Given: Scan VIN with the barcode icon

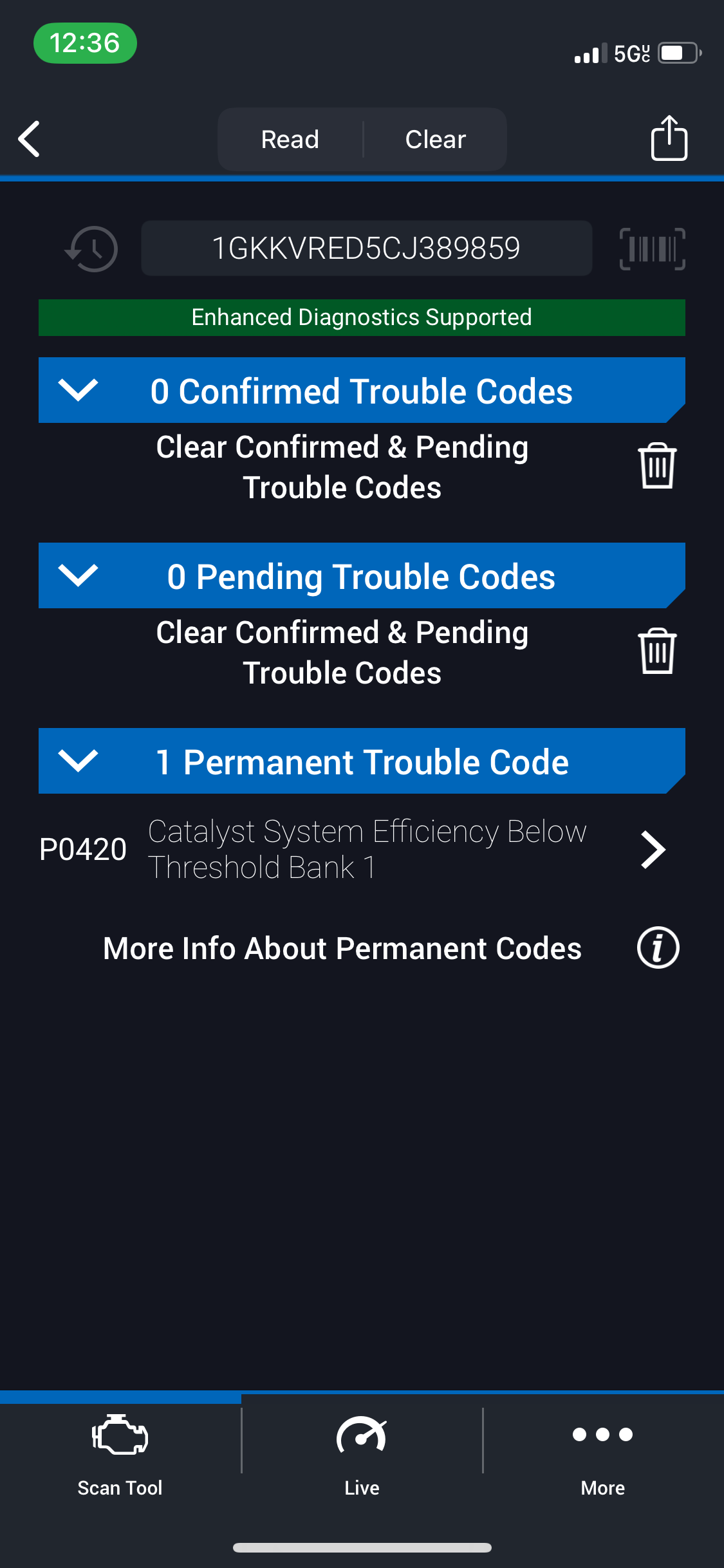Looking at the screenshot, I should [652, 248].
